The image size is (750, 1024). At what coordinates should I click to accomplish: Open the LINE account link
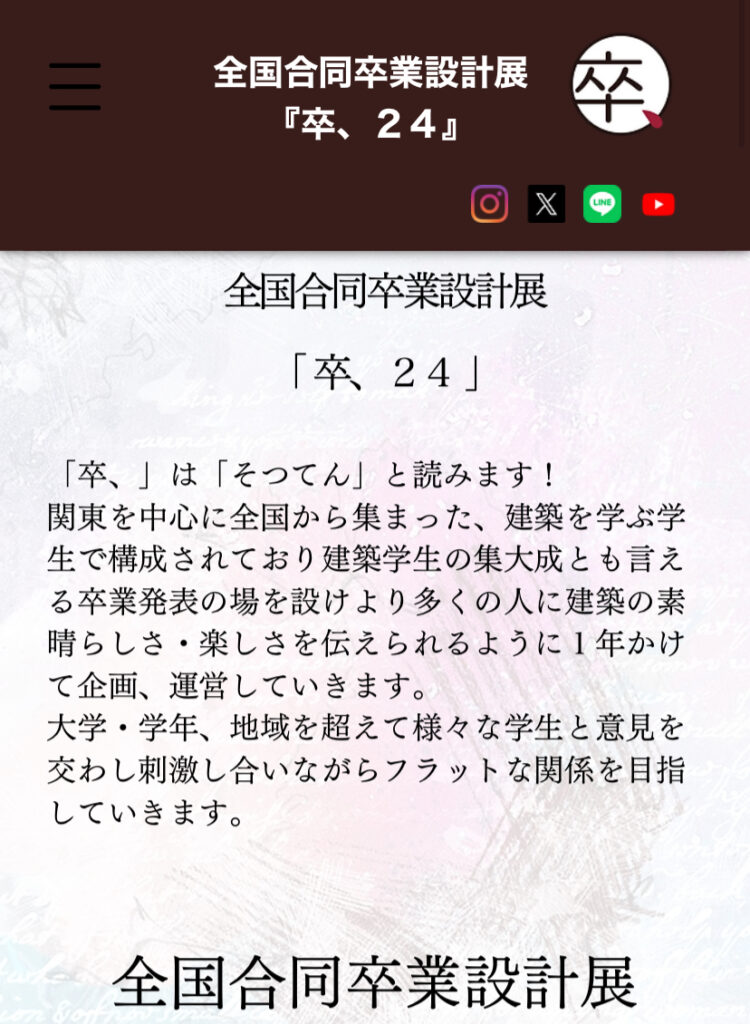point(602,204)
